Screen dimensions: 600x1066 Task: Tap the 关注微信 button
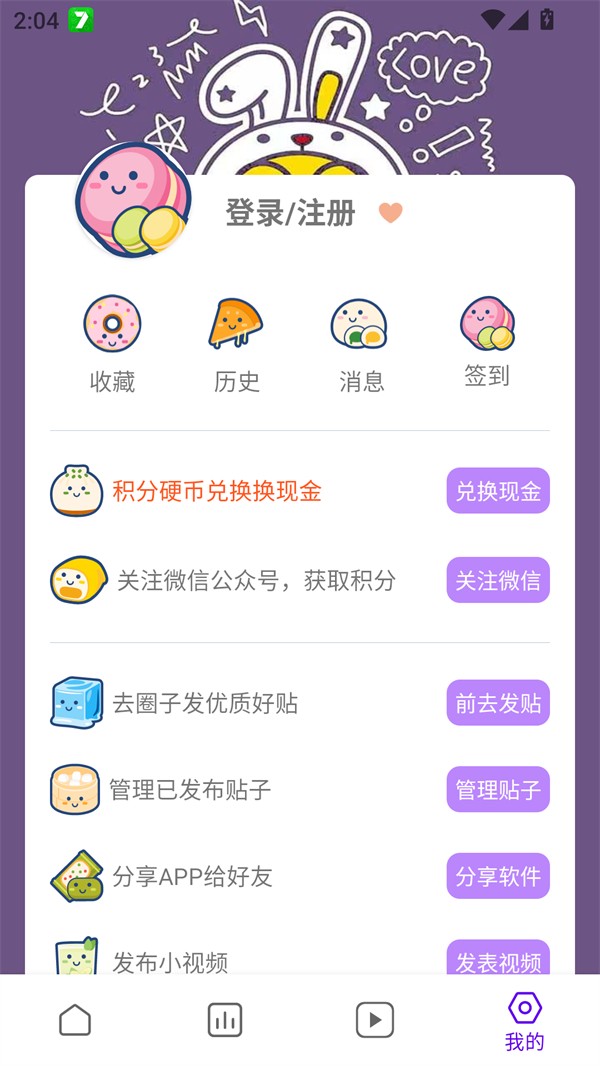(498, 580)
